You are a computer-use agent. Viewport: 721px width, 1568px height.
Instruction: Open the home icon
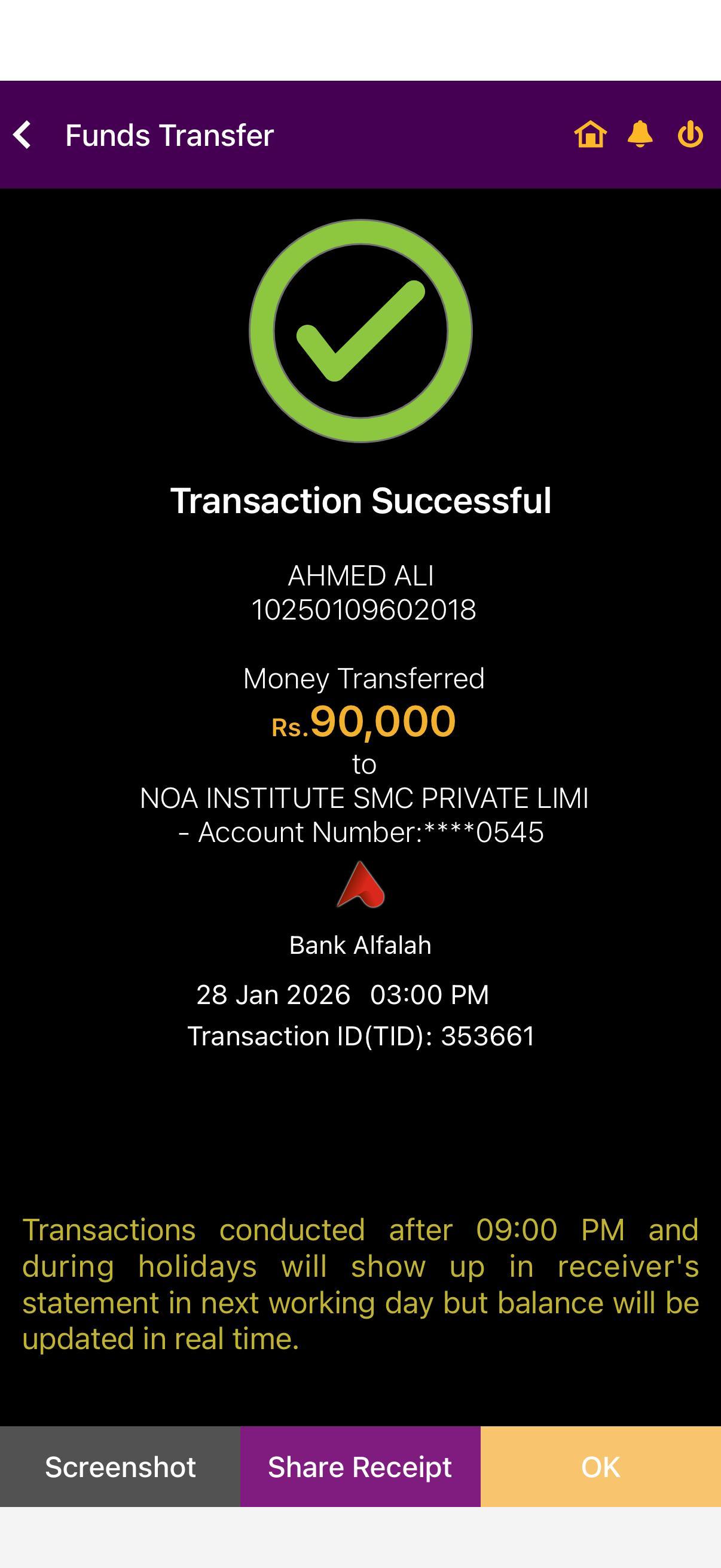[x=590, y=135]
